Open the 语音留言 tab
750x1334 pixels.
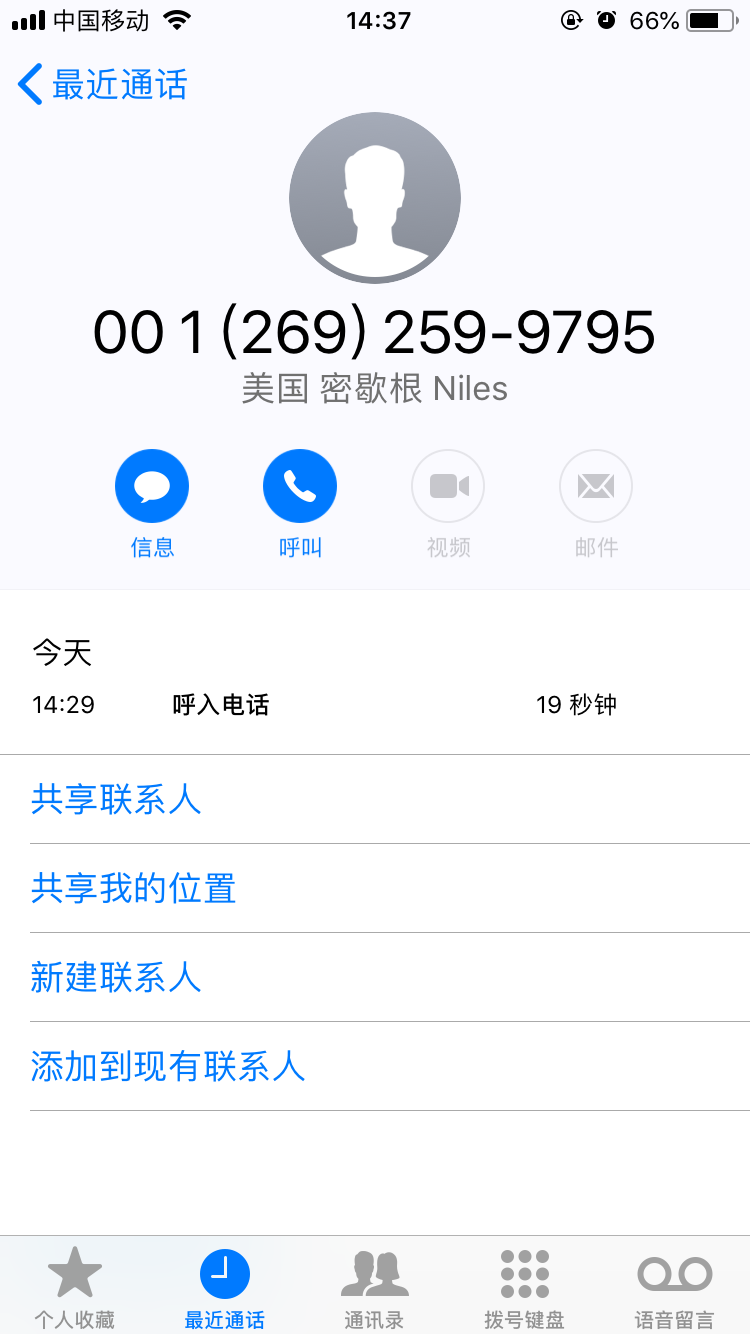675,1288
